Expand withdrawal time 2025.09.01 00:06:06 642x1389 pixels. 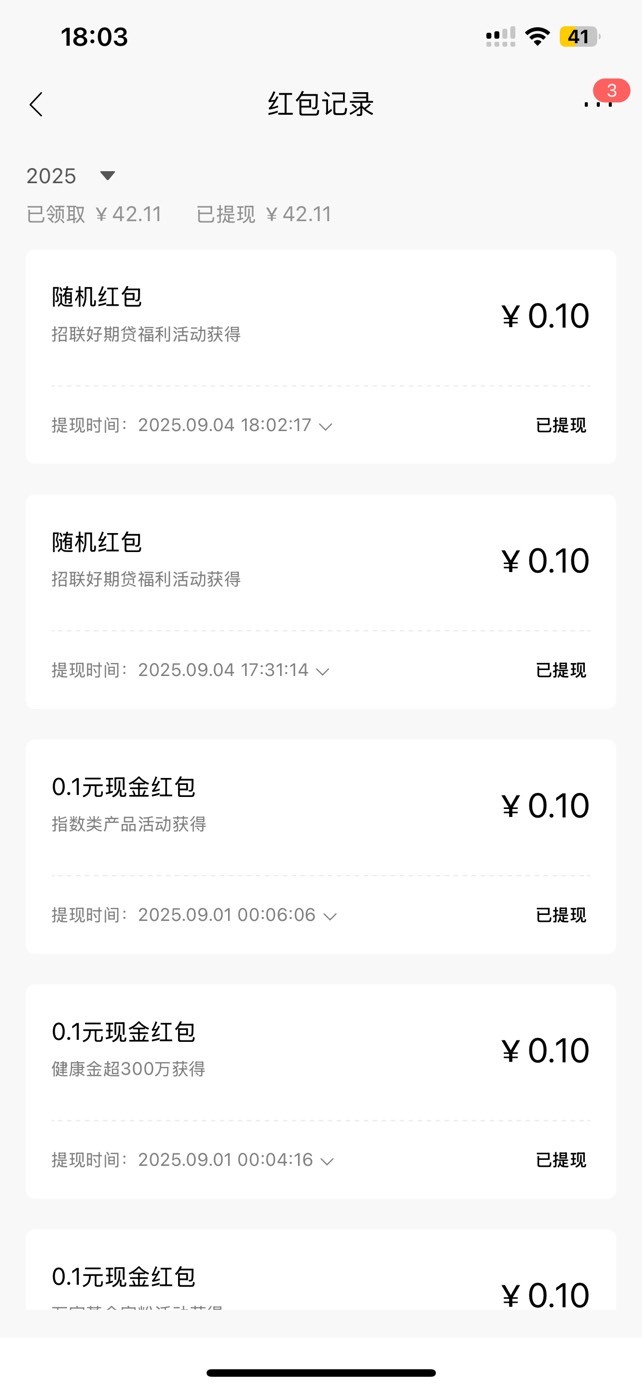point(329,916)
